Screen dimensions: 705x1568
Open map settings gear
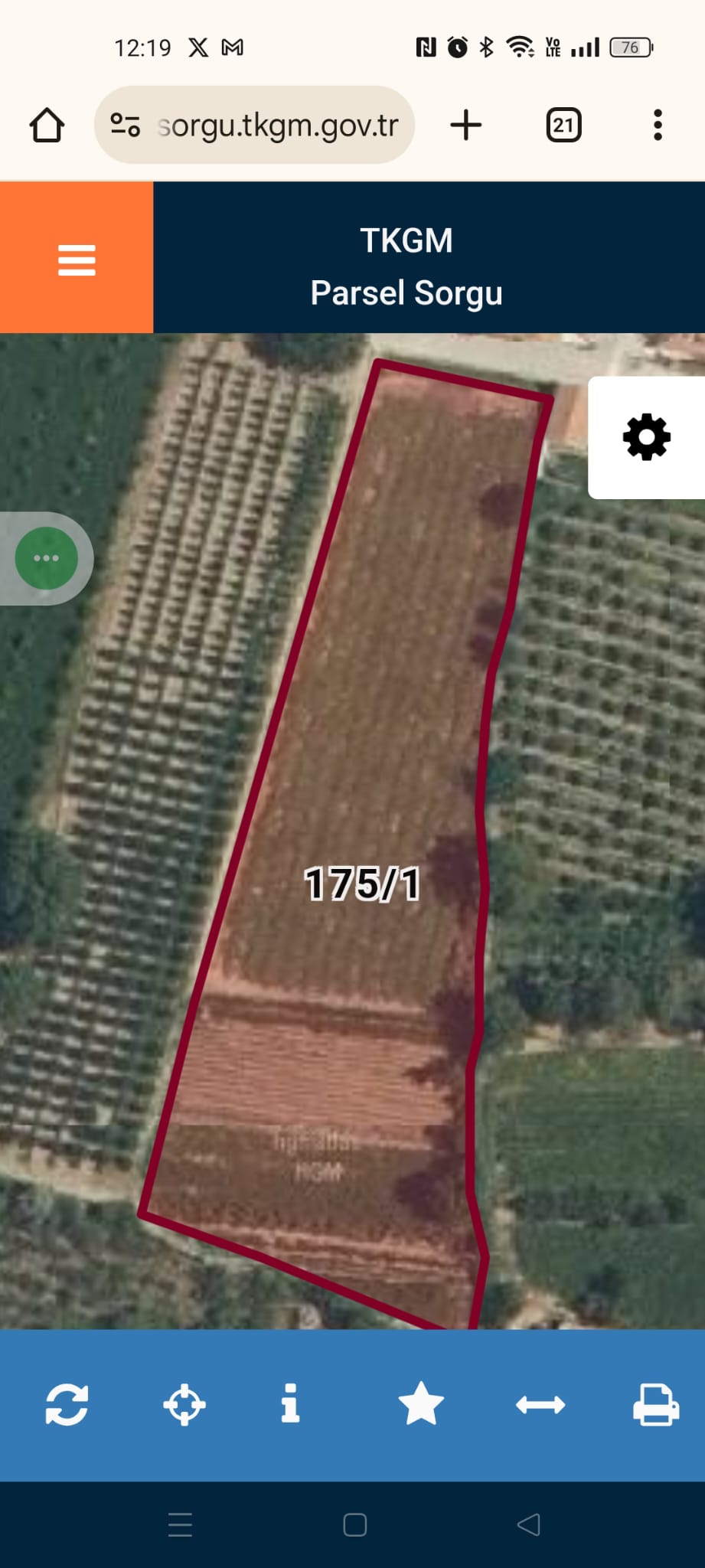647,437
